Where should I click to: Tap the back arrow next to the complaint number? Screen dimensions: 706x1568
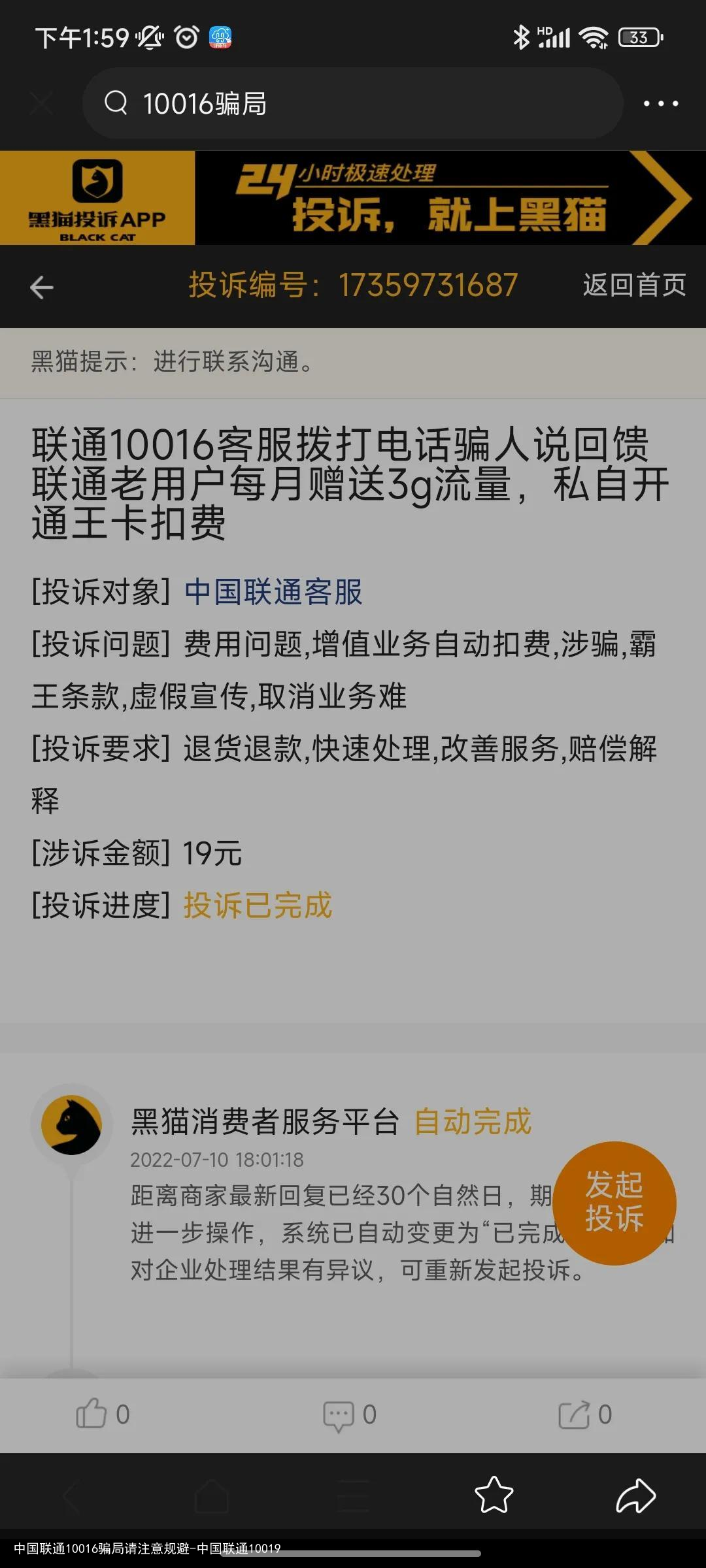click(x=41, y=286)
